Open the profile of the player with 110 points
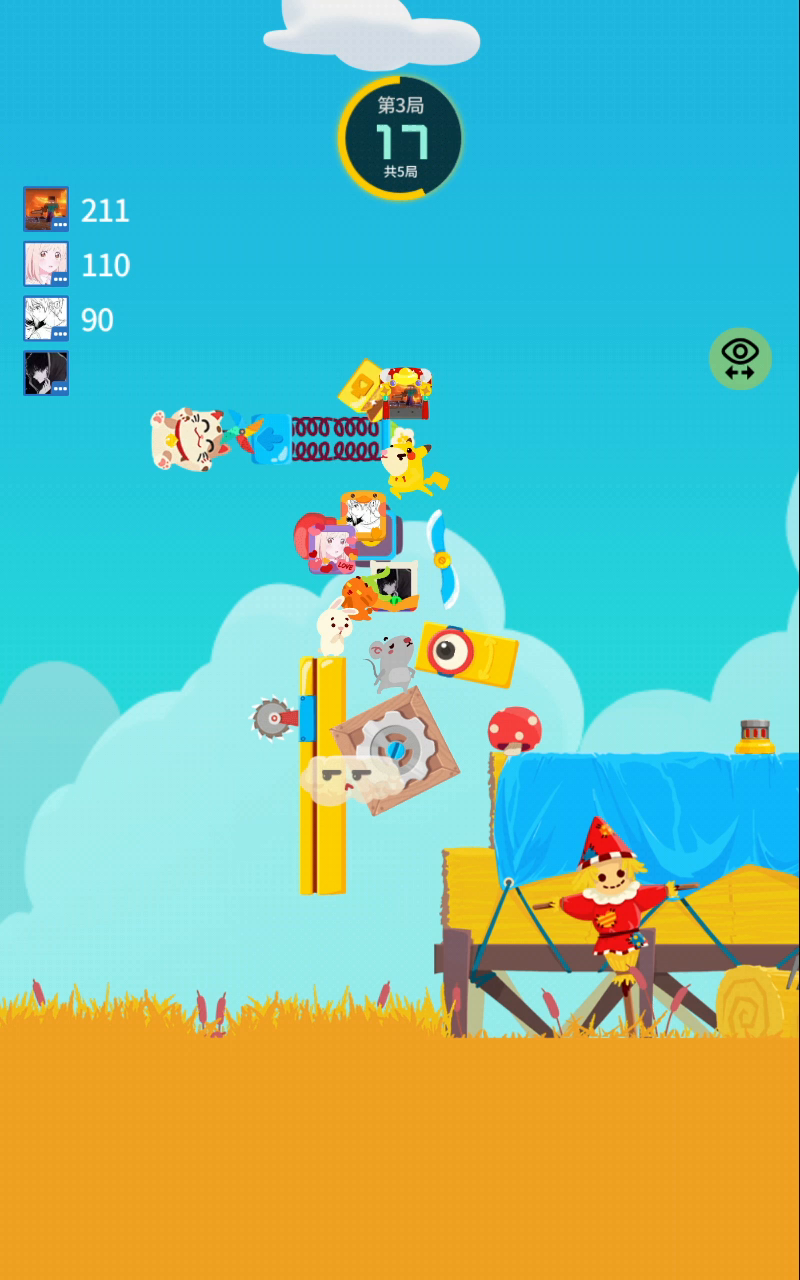This screenshot has width=800, height=1280. pos(46,264)
